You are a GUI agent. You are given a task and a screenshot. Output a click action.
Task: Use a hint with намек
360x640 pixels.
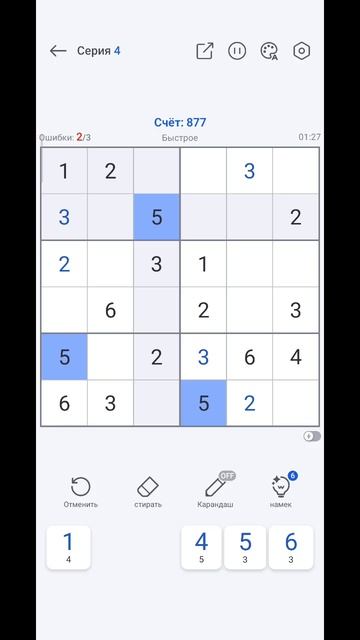pos(281,490)
